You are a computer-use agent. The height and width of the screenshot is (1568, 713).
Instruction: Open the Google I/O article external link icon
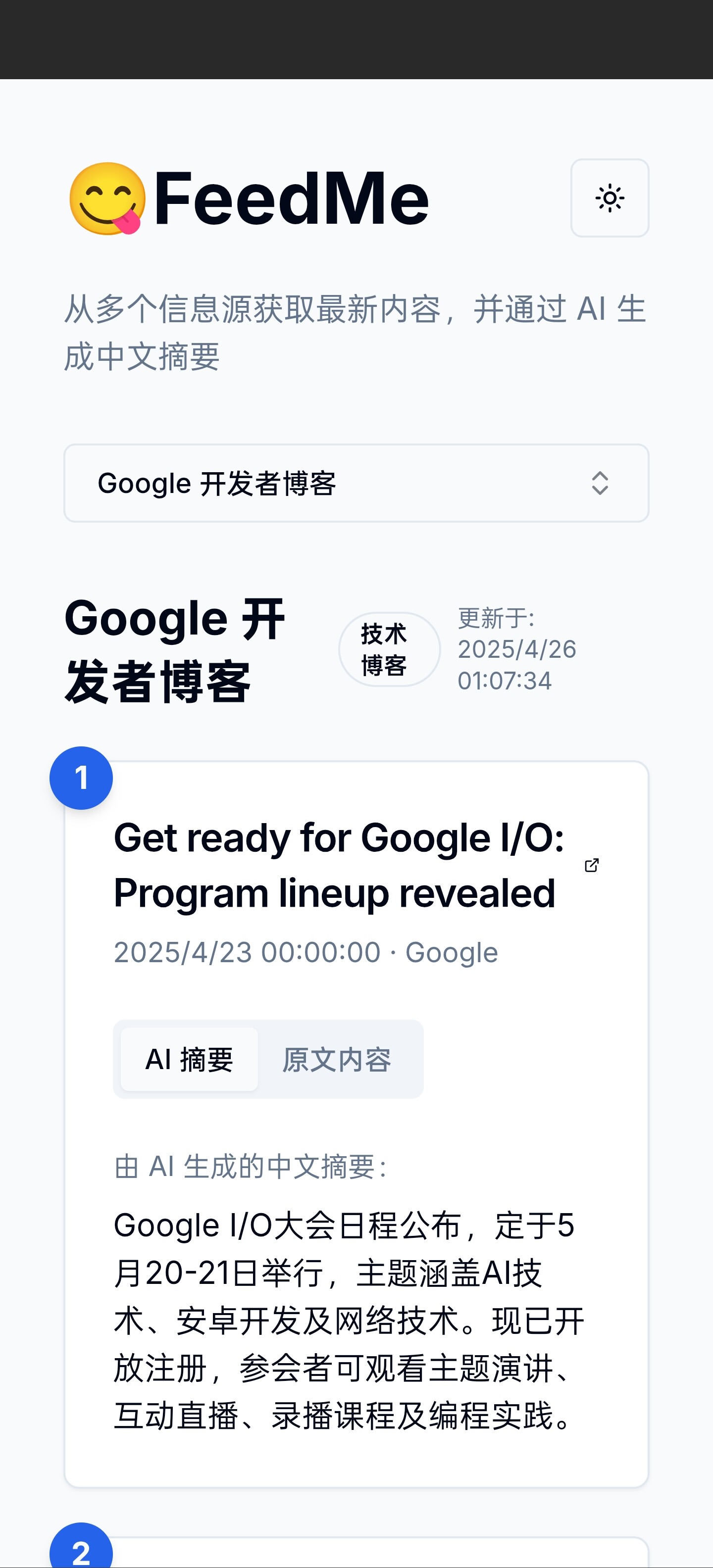[592, 865]
